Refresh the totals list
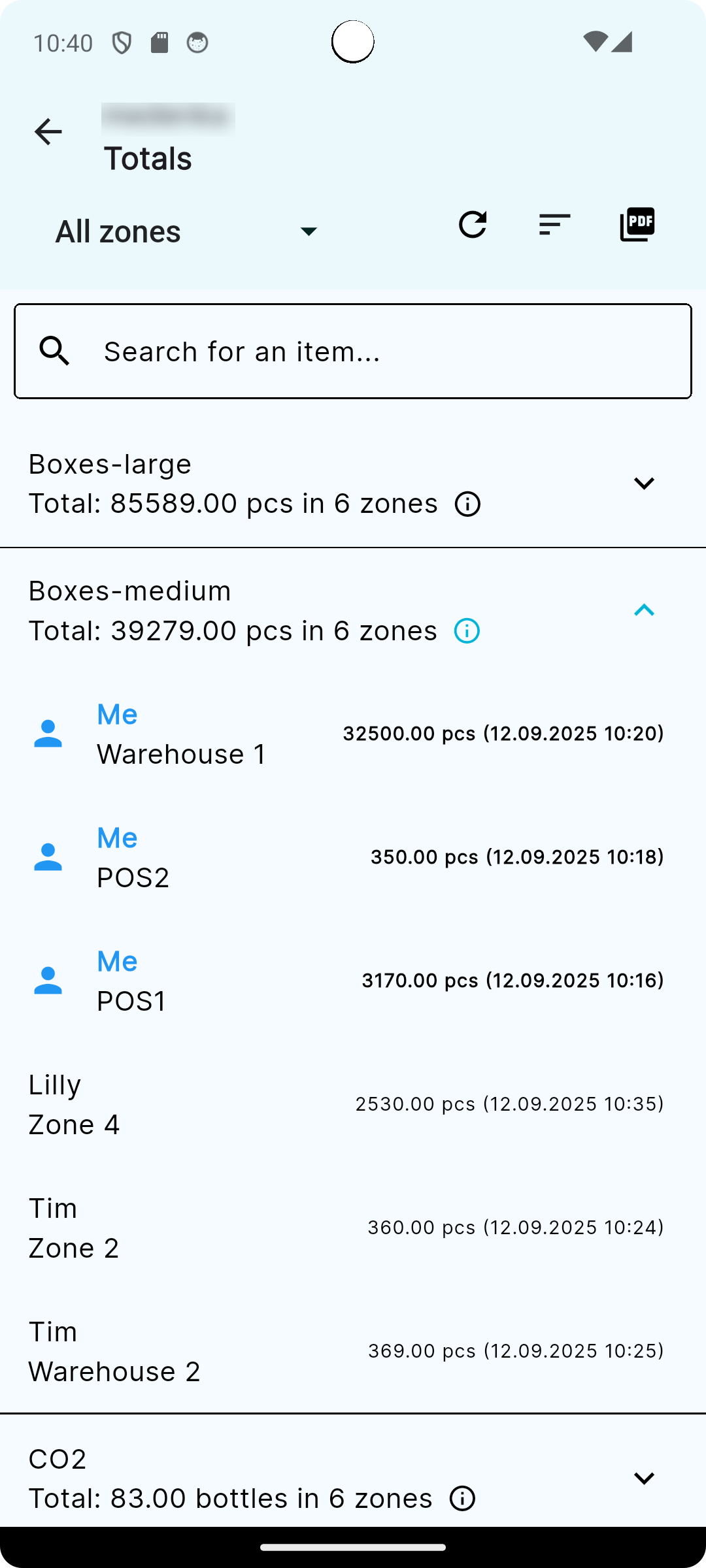 [473, 225]
